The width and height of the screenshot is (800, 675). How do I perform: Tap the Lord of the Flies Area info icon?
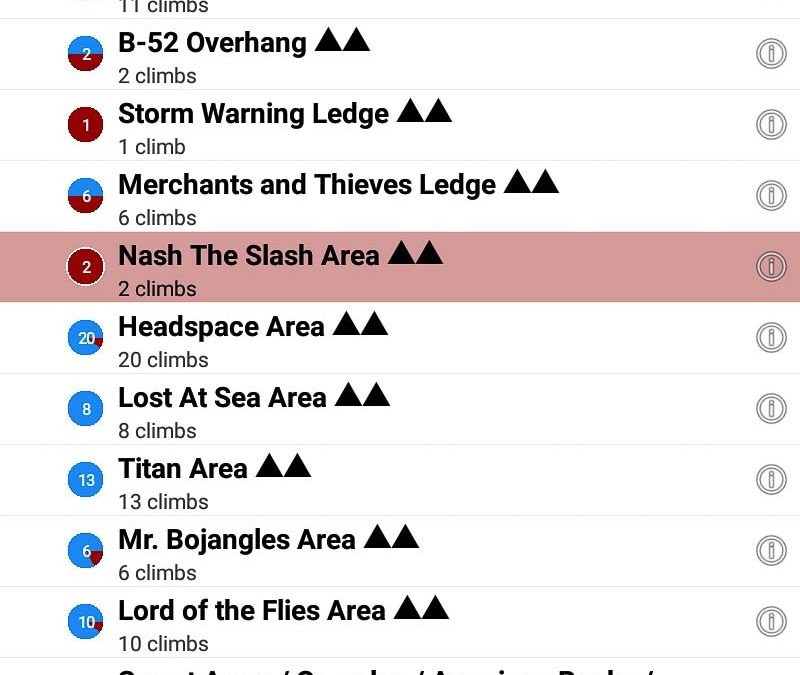click(771, 622)
